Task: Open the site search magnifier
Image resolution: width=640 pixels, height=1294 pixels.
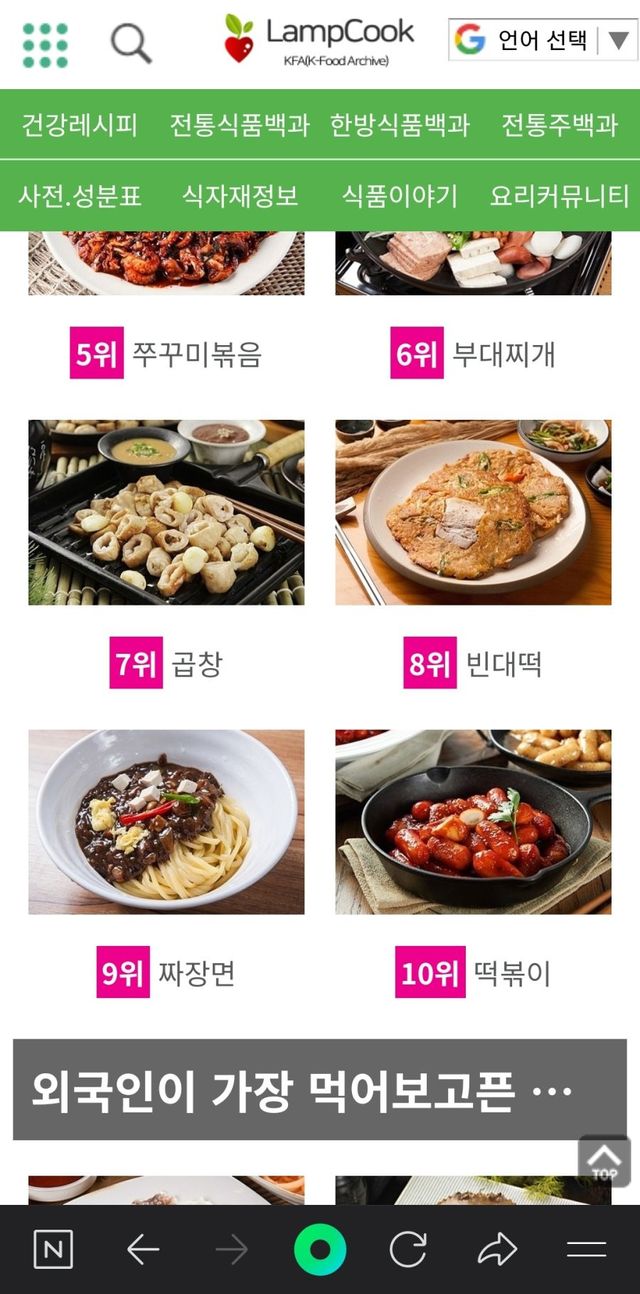Action: tap(131, 44)
